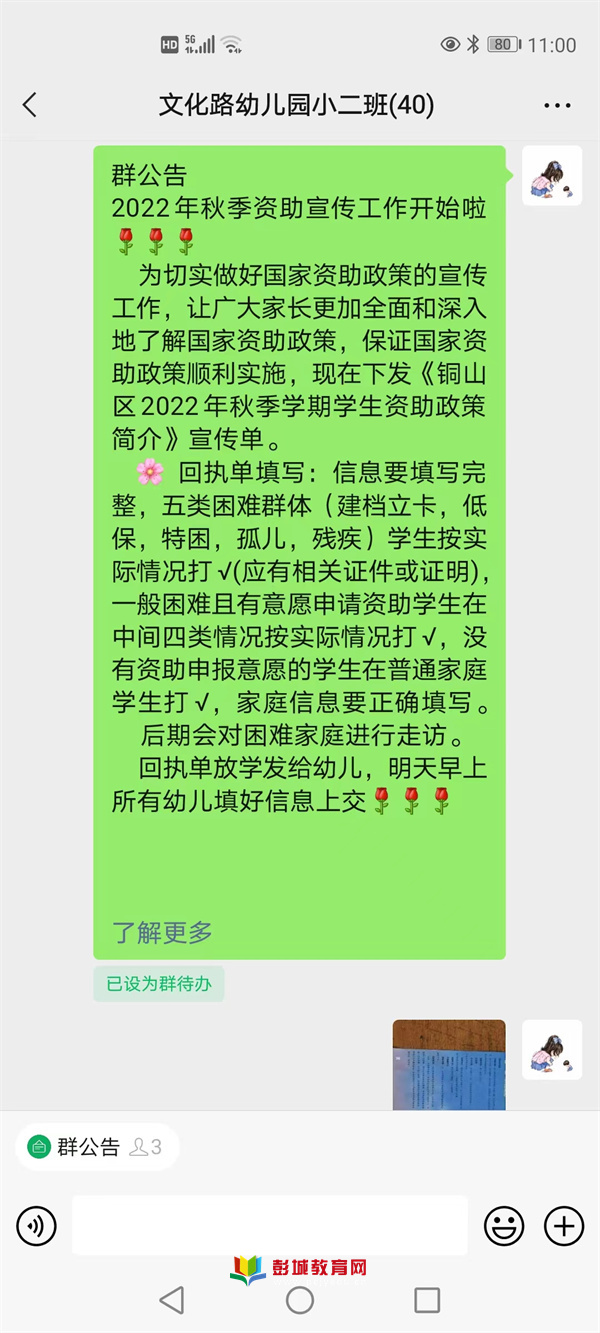Open the 群公告 pinned chip
Image resolution: width=600 pixels, height=1333 pixels.
pyautogui.click(x=96, y=1147)
